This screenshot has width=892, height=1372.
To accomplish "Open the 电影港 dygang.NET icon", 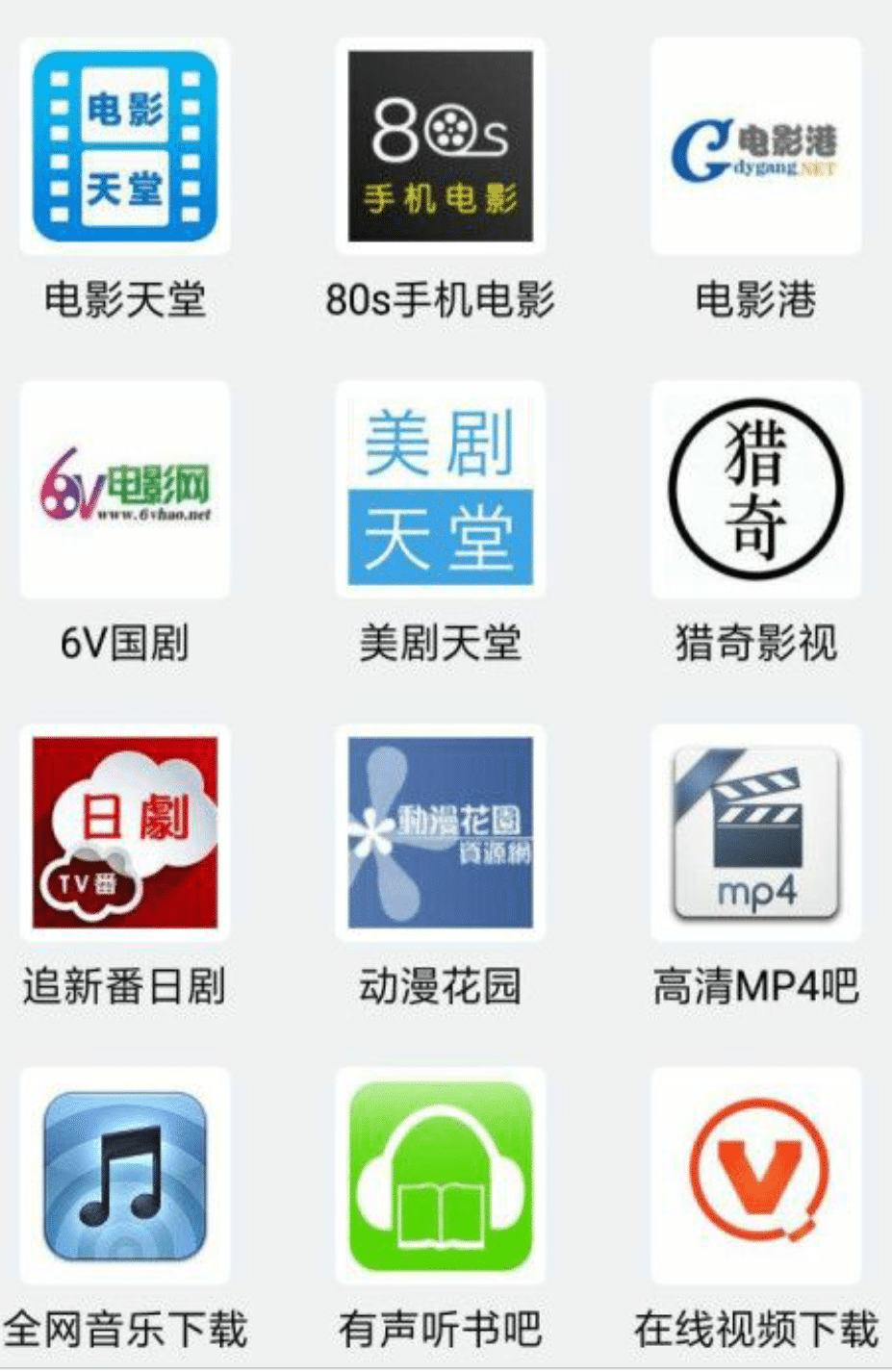I will [x=755, y=144].
